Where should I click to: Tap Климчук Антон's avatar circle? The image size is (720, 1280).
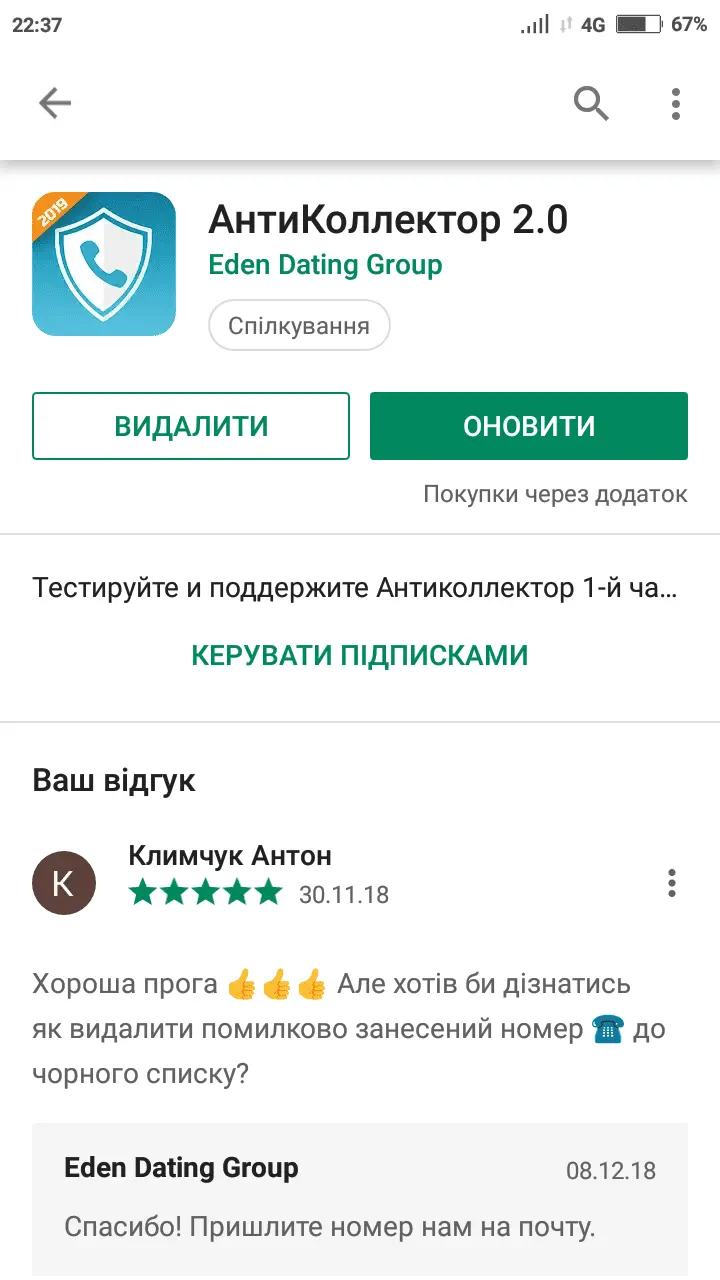(64, 882)
